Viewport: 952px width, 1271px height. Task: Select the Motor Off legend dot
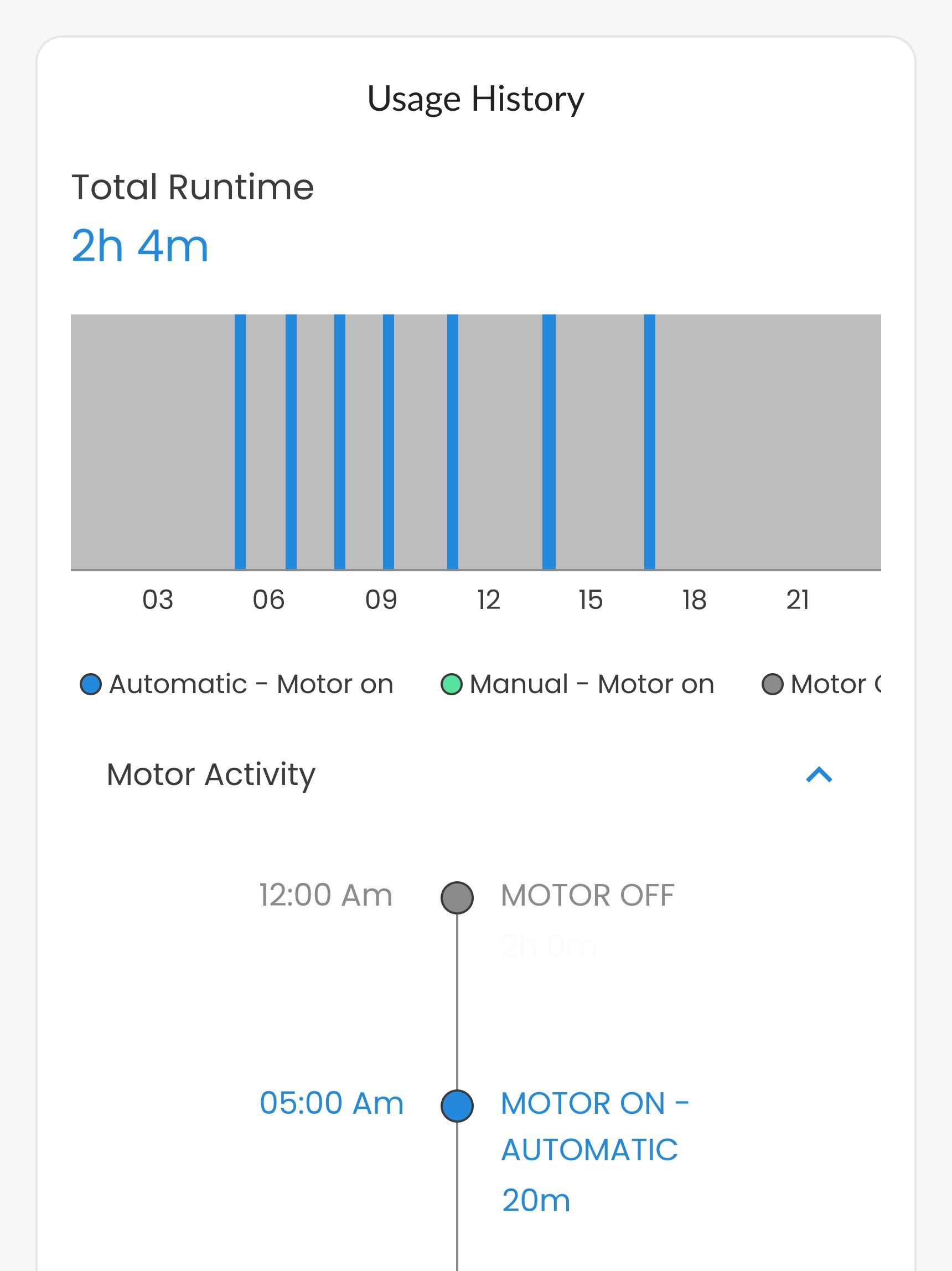pos(773,684)
